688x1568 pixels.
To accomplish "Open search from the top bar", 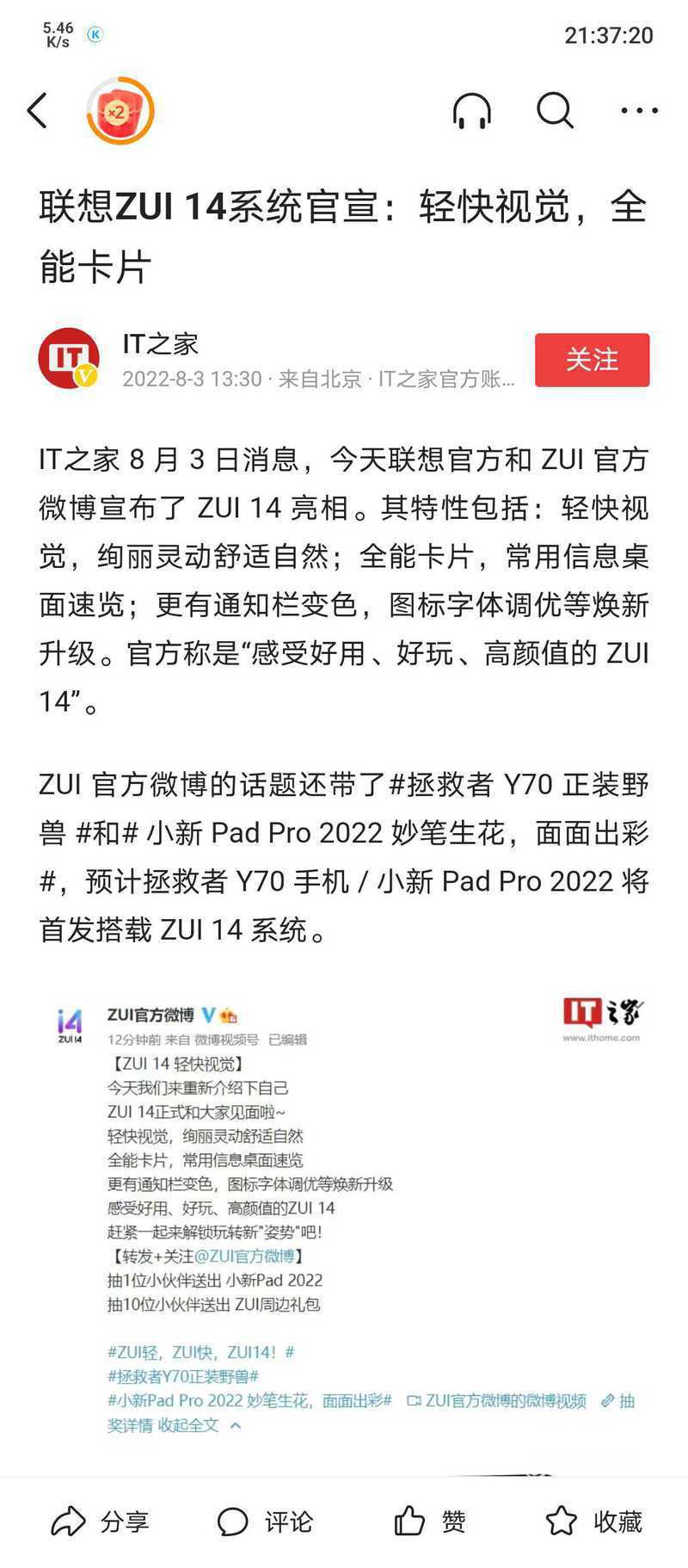I will pos(555,111).
